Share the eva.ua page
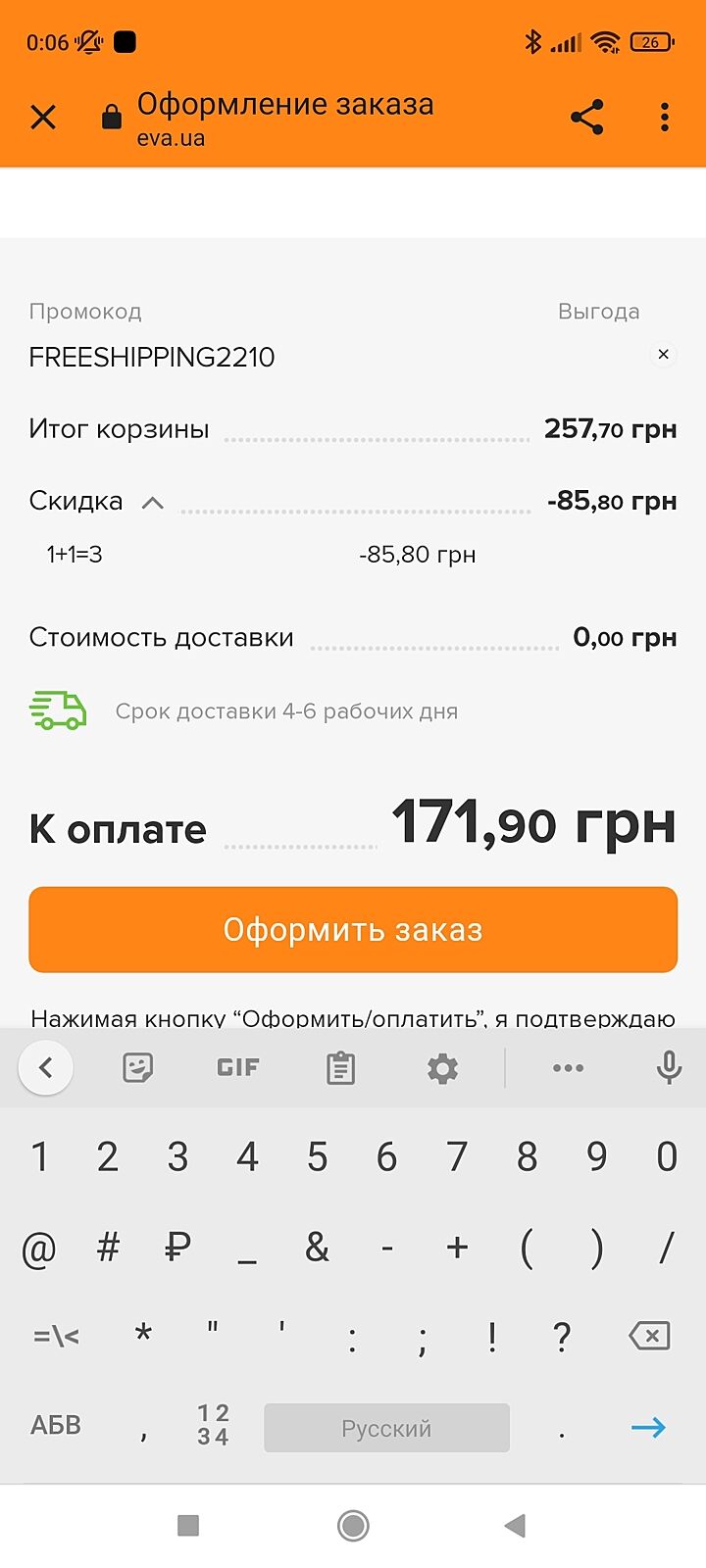 (x=586, y=118)
